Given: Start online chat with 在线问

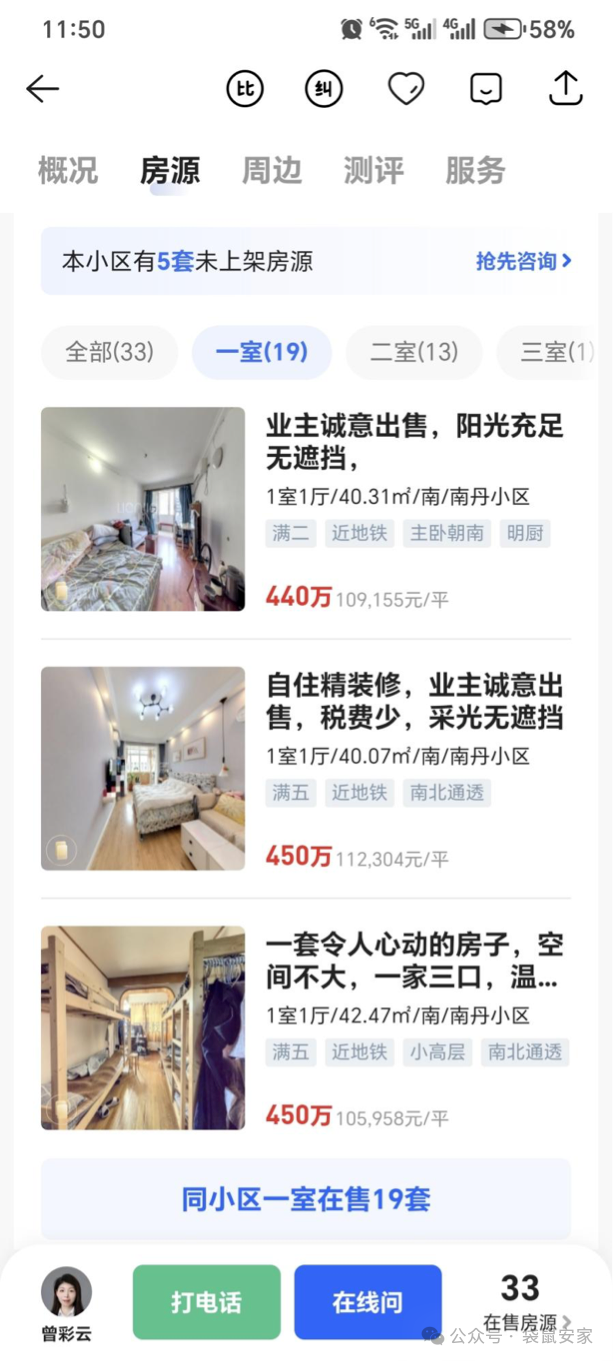Looking at the screenshot, I should point(368,1302).
